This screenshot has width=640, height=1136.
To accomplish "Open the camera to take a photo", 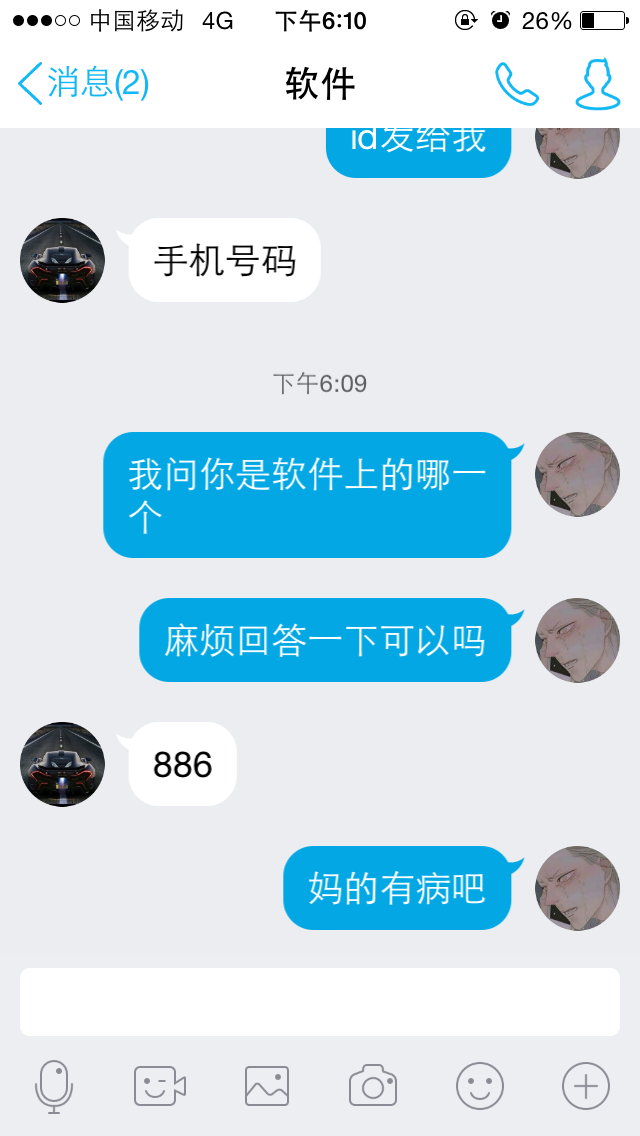I will click(x=373, y=1086).
